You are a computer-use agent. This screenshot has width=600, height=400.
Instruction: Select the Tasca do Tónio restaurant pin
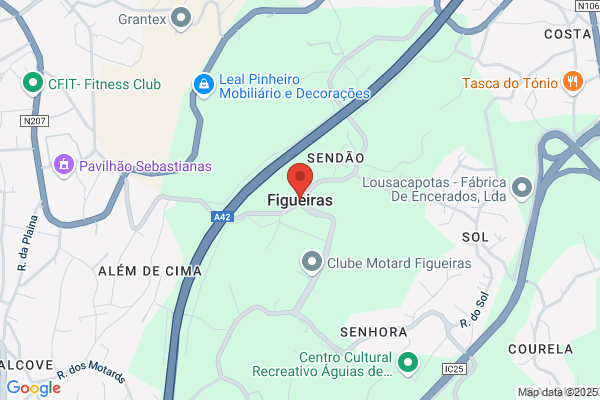click(572, 83)
